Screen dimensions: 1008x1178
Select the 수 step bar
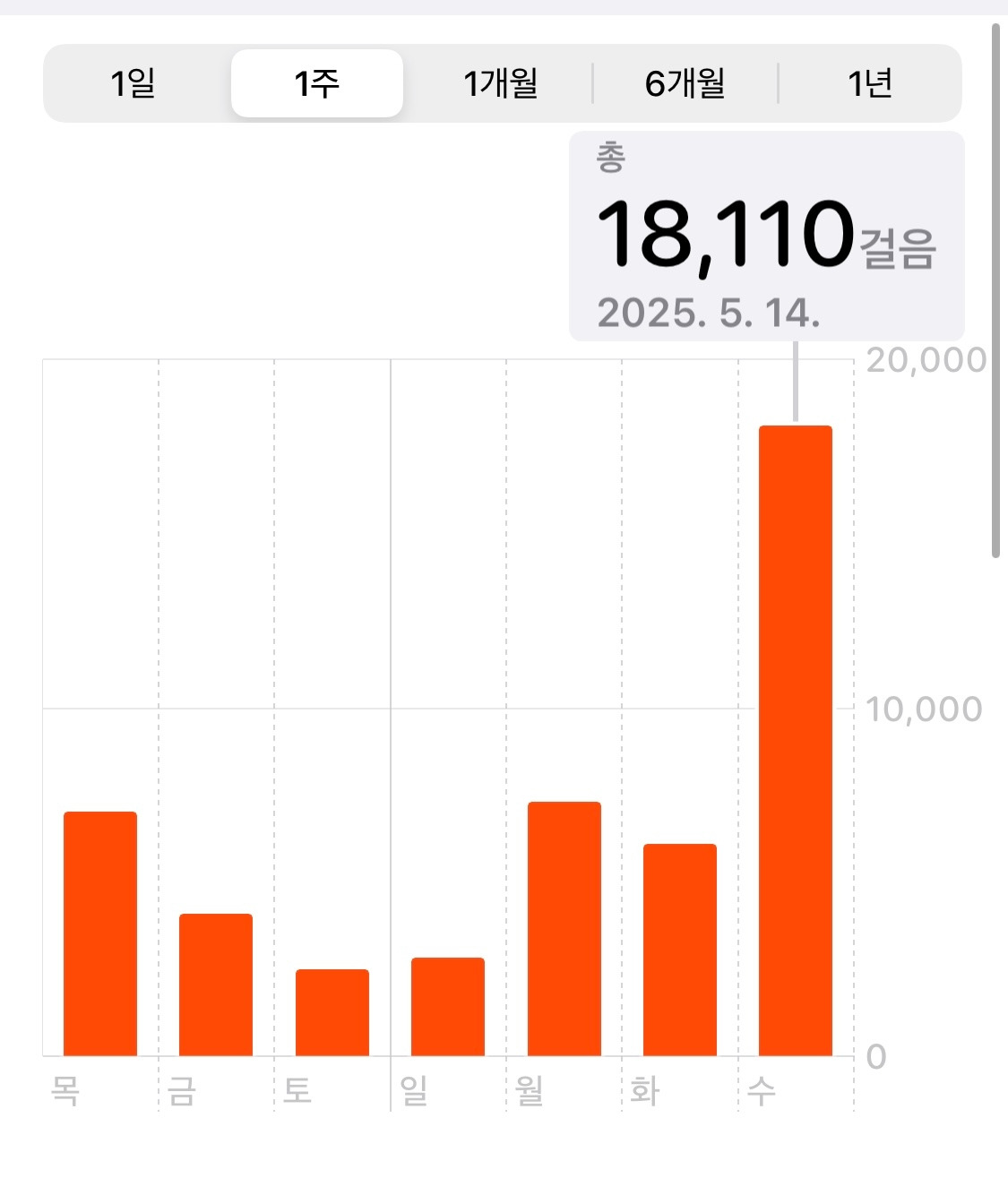tap(796, 741)
